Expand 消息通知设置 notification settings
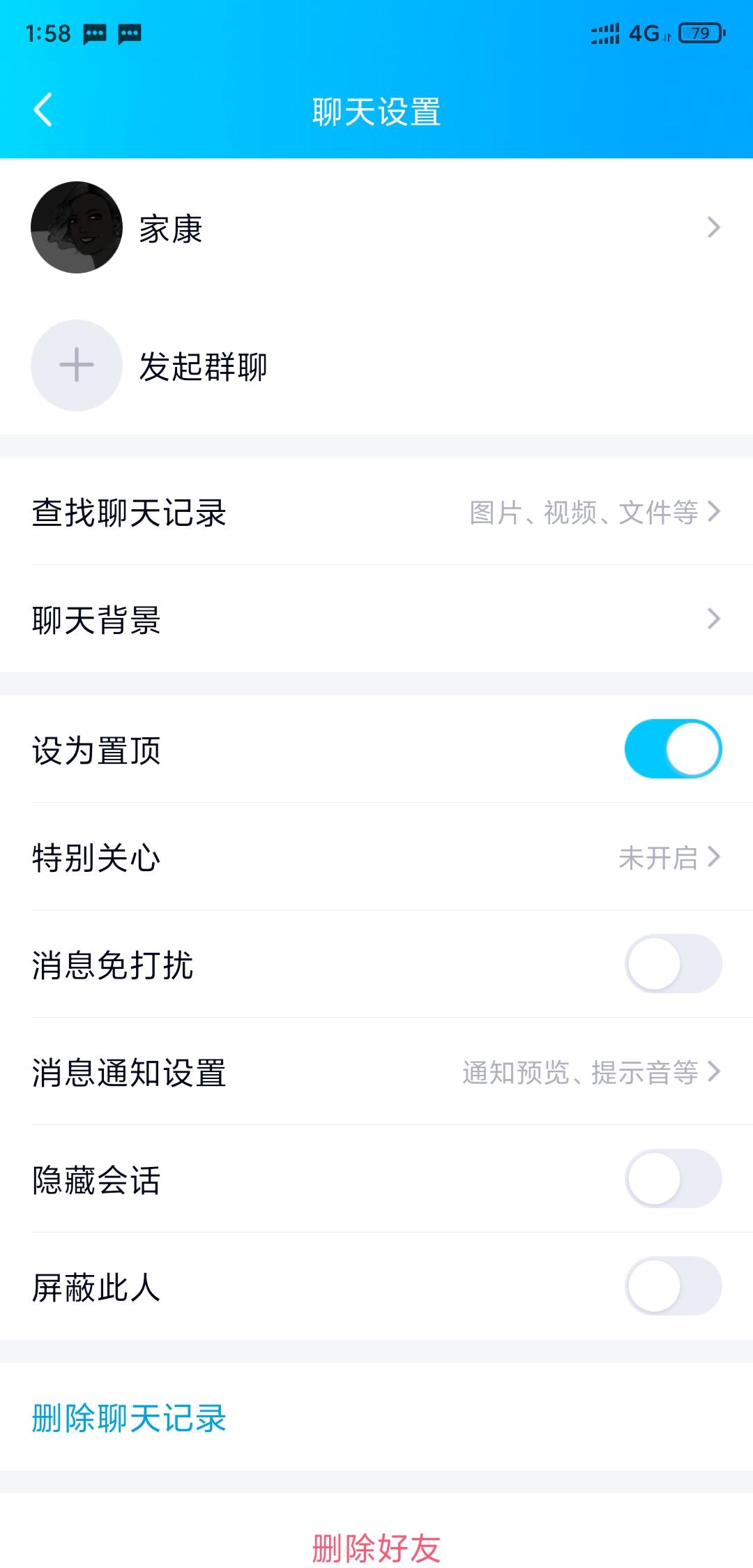 (376, 1074)
